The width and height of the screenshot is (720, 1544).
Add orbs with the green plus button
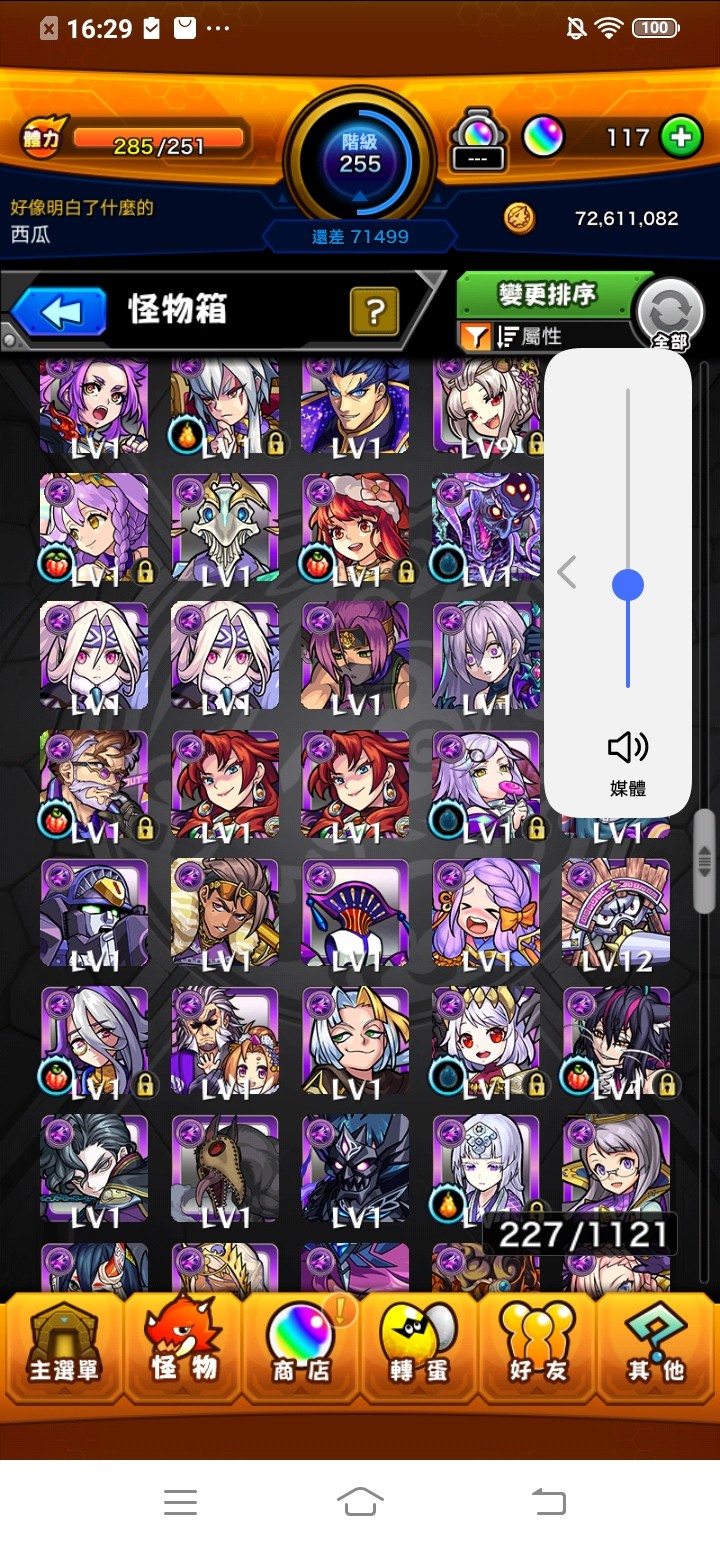click(681, 137)
